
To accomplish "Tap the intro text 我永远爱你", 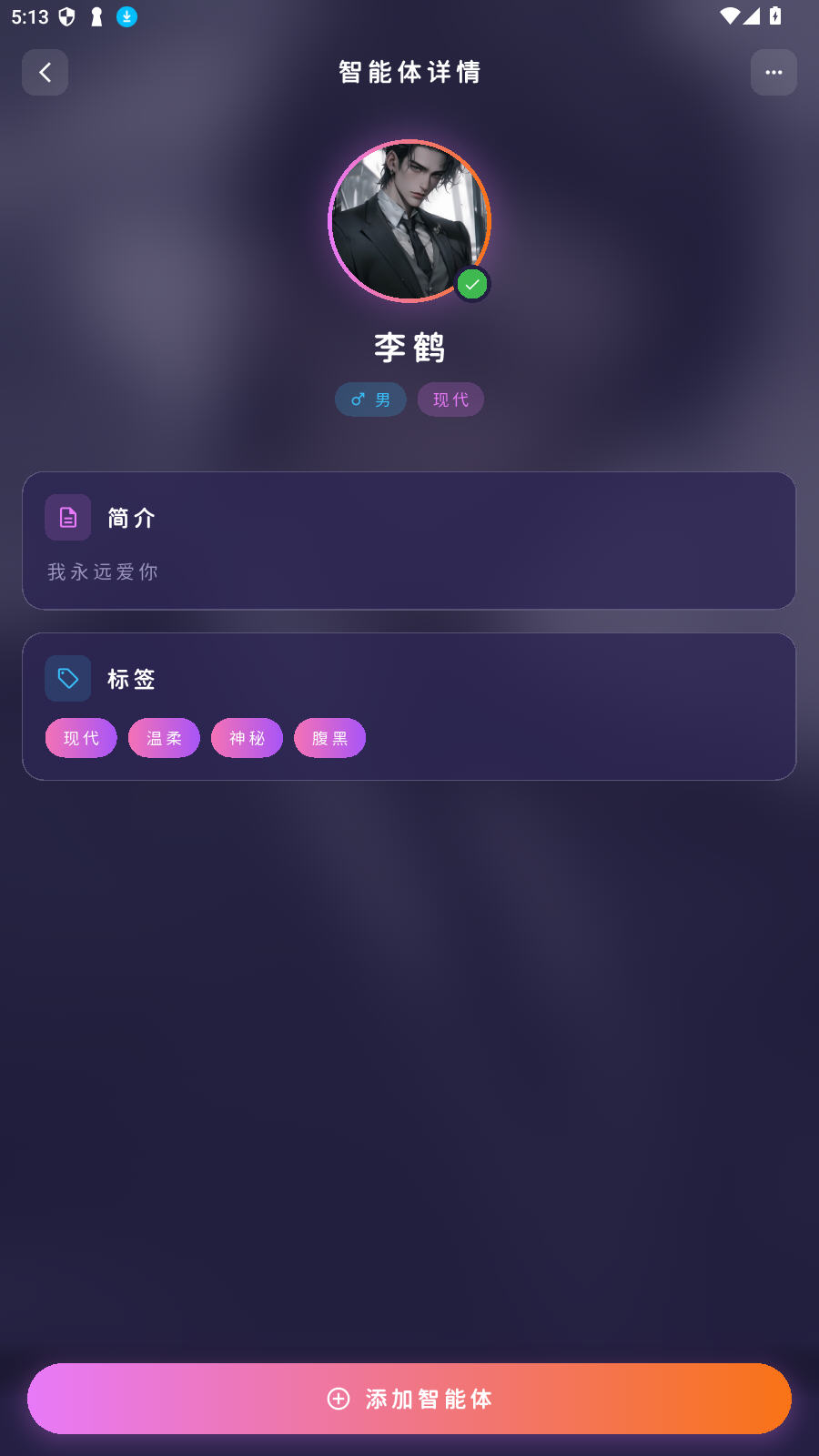I will (x=103, y=571).
